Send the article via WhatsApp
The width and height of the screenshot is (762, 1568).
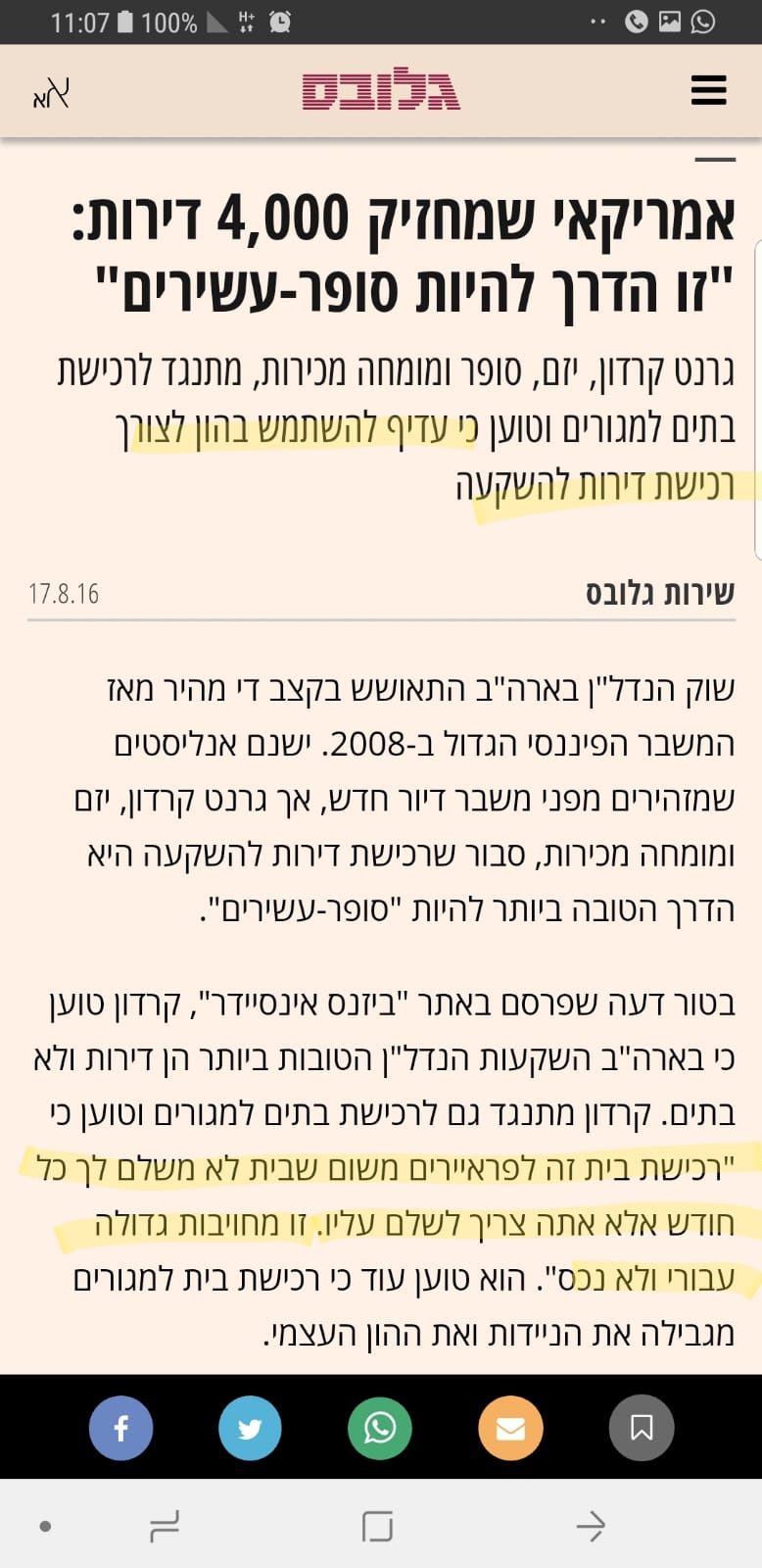click(380, 1428)
